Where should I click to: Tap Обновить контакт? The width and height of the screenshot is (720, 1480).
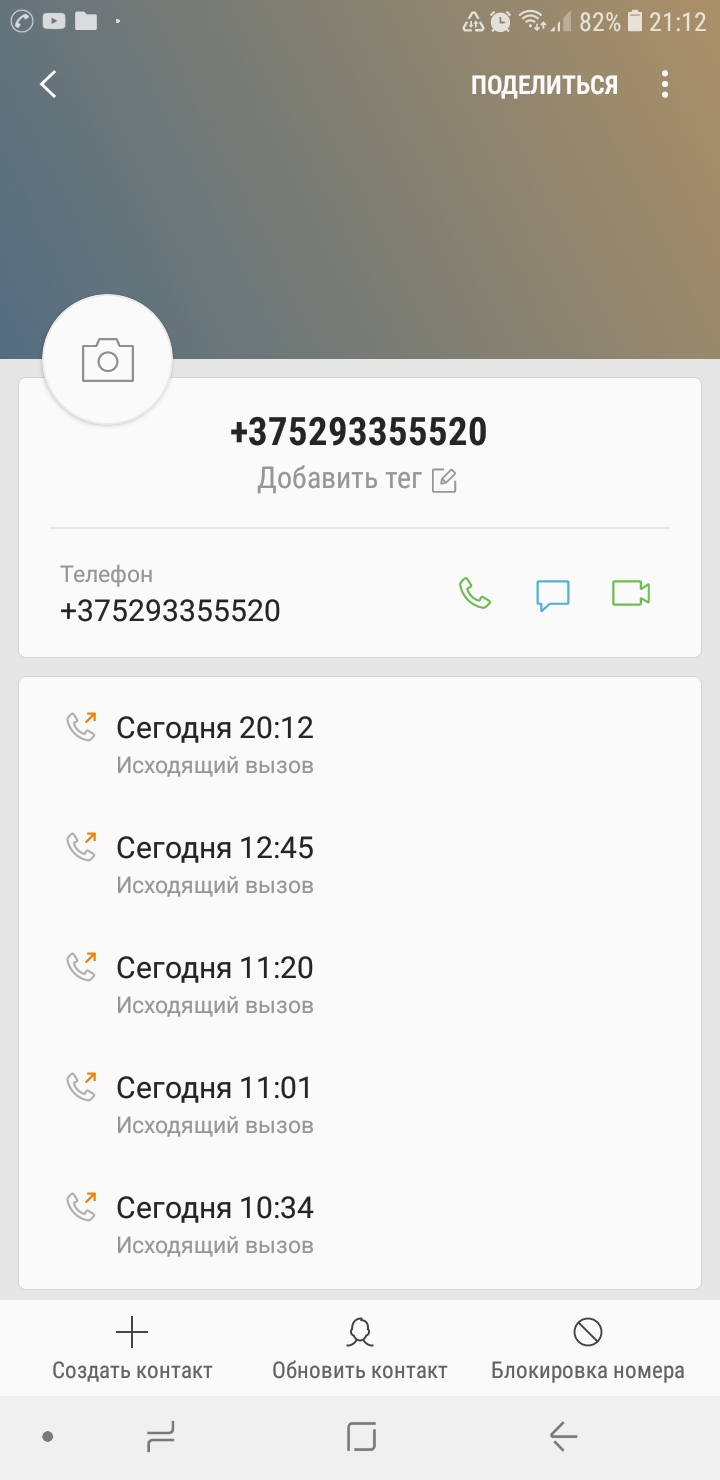[360, 1349]
